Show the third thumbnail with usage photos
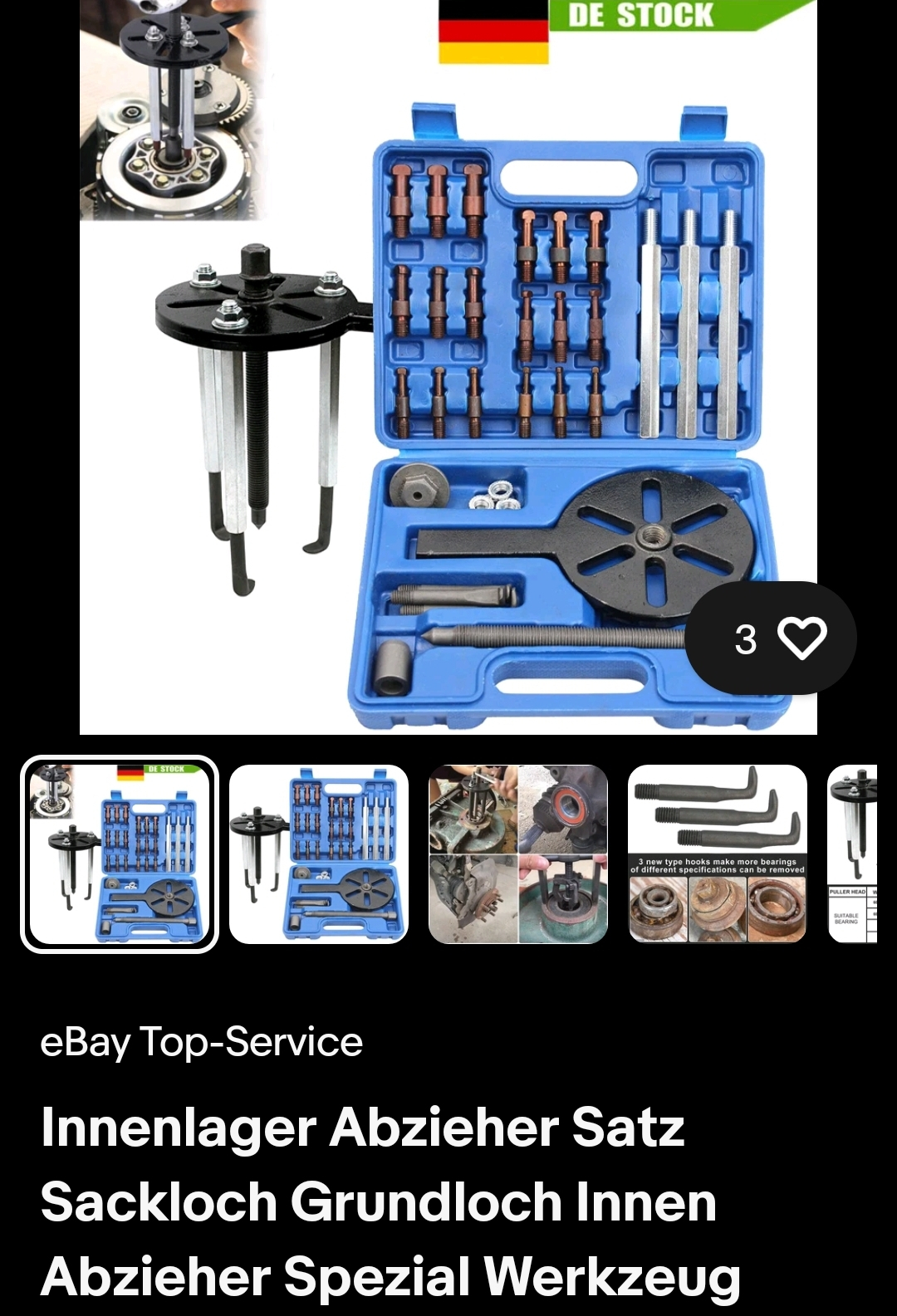The height and width of the screenshot is (1316, 897). (518, 854)
